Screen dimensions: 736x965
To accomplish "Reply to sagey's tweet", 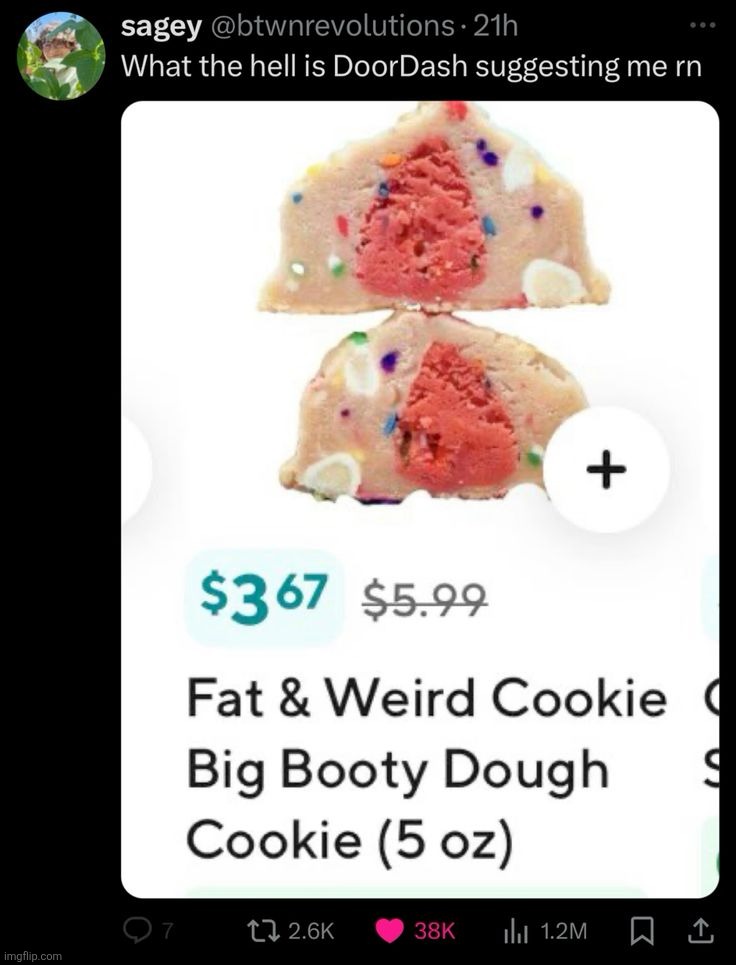I will [x=136, y=930].
